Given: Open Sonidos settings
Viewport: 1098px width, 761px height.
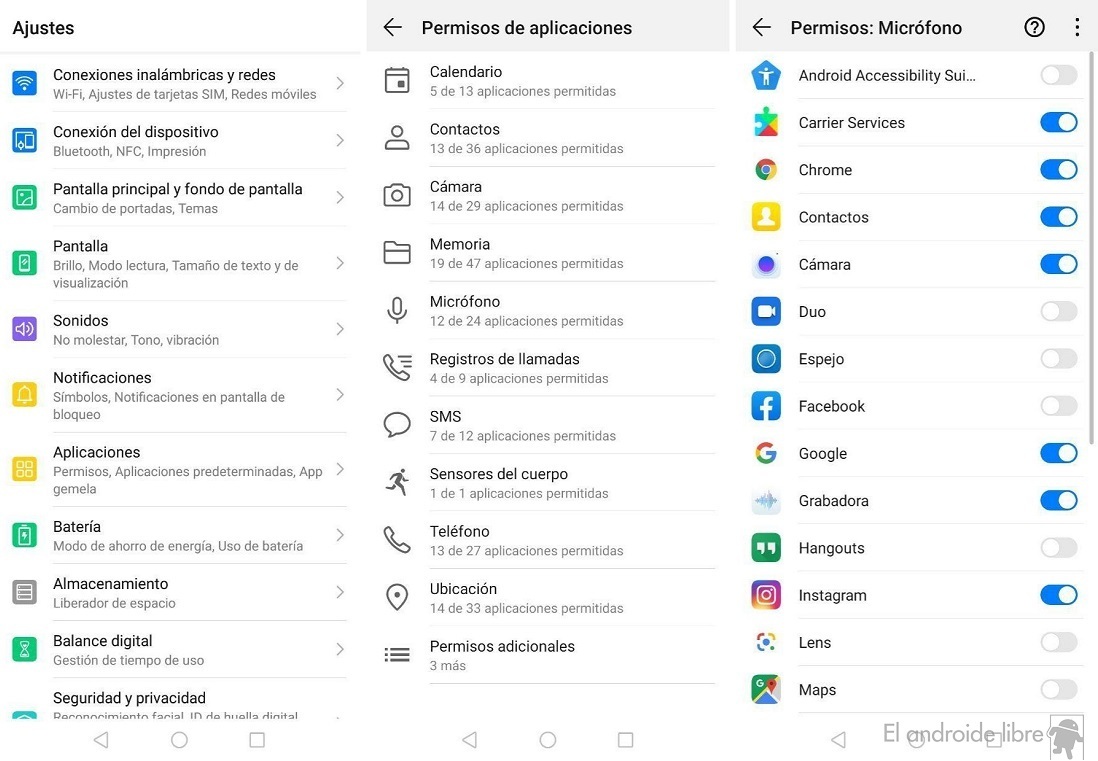Looking at the screenshot, I should click(x=178, y=329).
